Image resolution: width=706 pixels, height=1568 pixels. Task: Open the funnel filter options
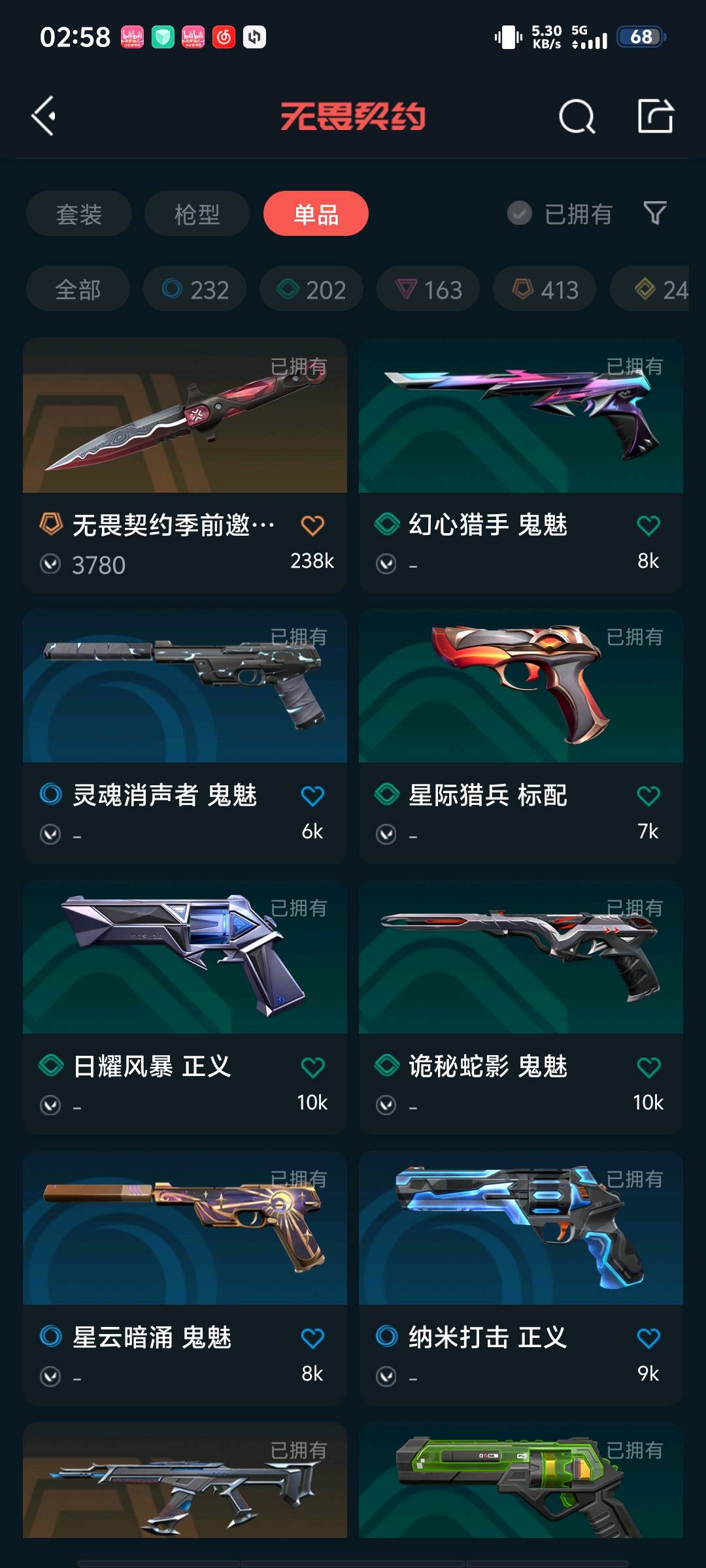[655, 213]
